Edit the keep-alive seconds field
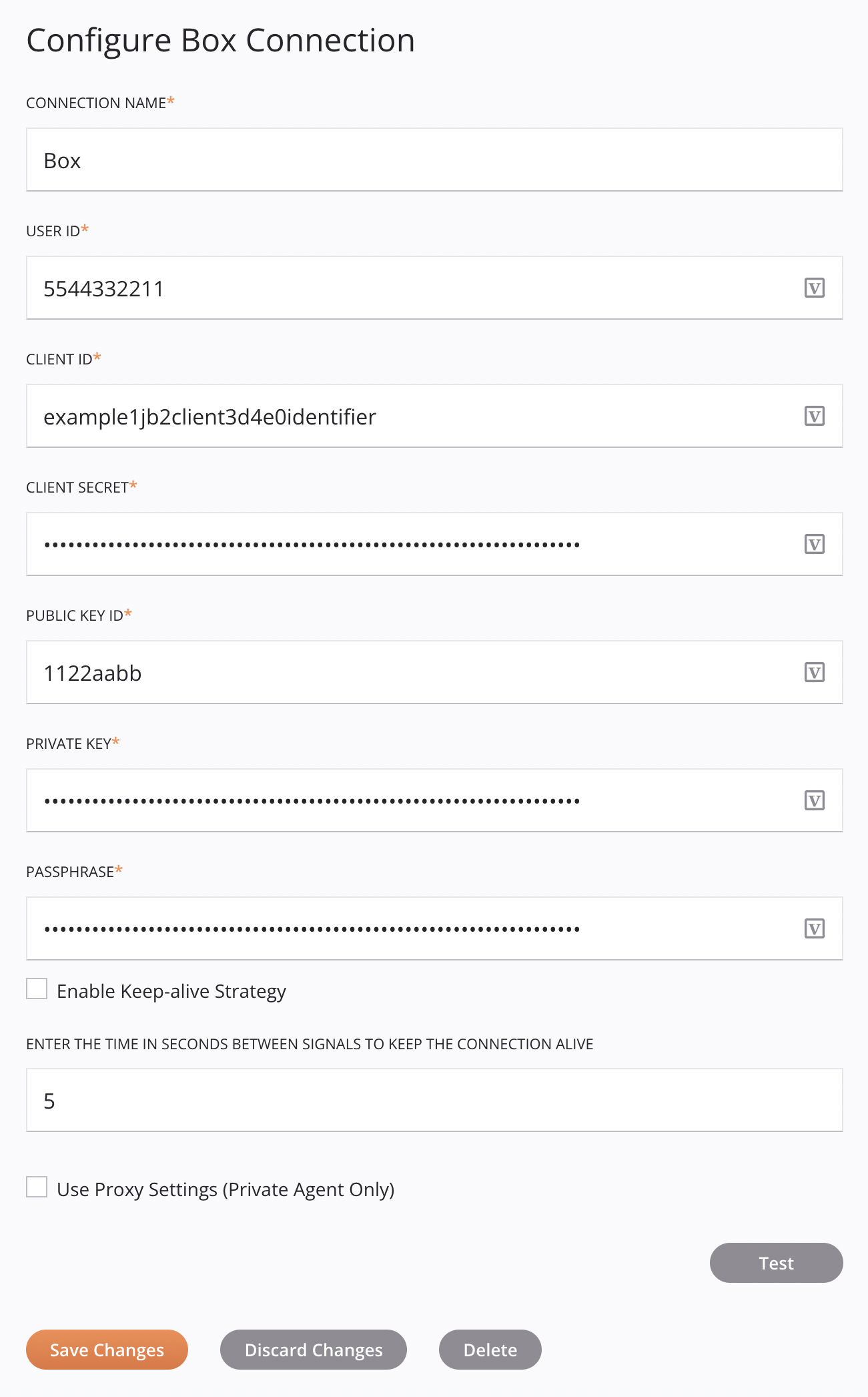This screenshot has width=868, height=1397. tap(434, 1101)
